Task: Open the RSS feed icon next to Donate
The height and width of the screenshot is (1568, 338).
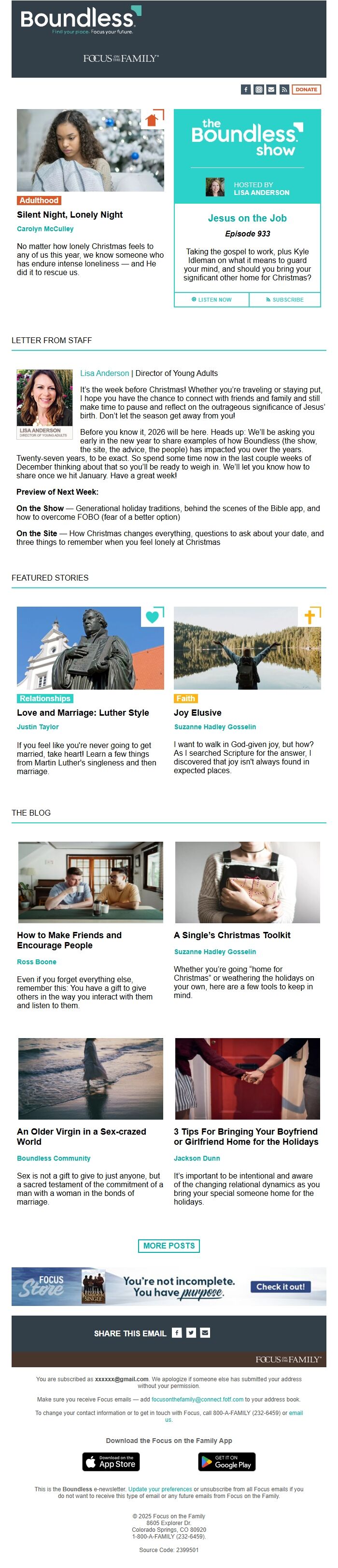Action: pos(284,89)
